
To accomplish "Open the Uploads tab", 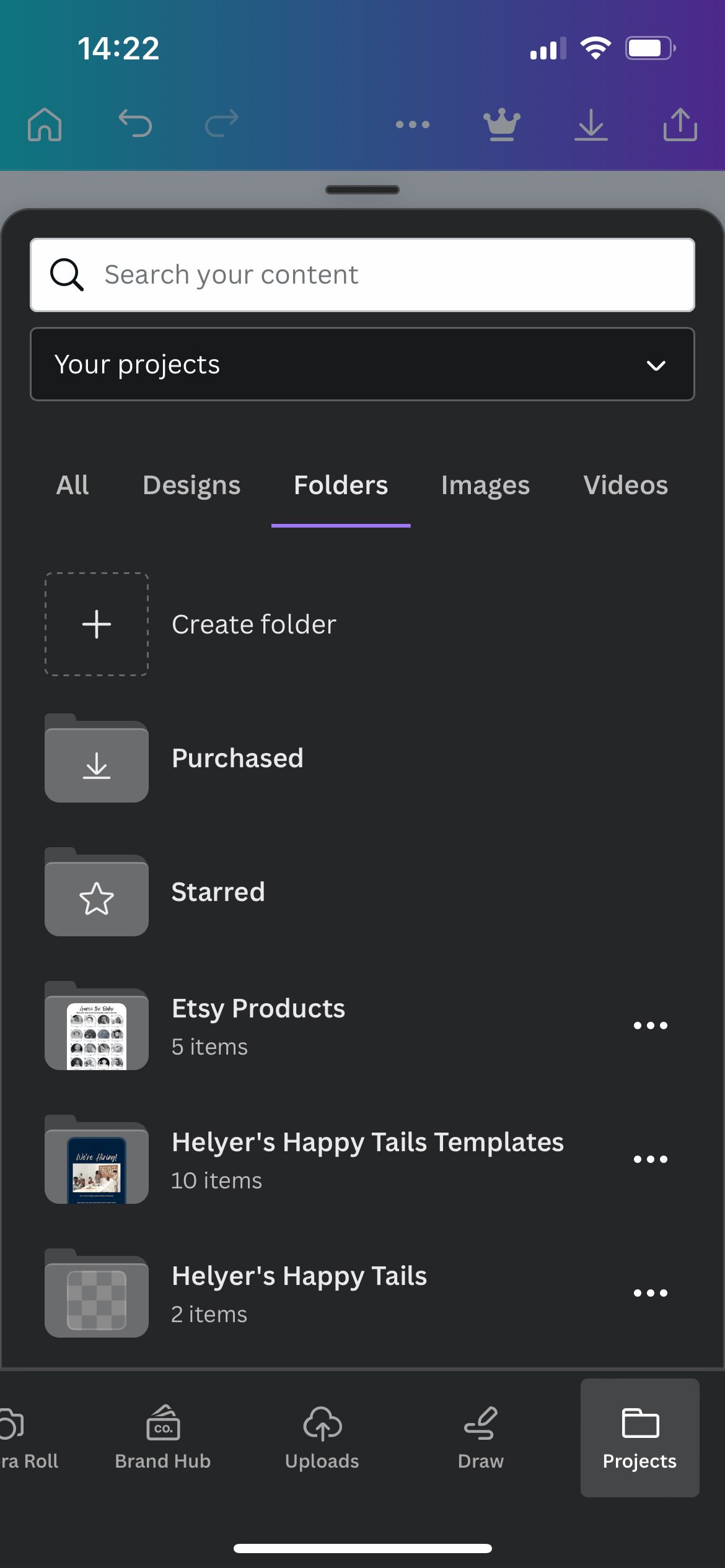I will tap(322, 1438).
